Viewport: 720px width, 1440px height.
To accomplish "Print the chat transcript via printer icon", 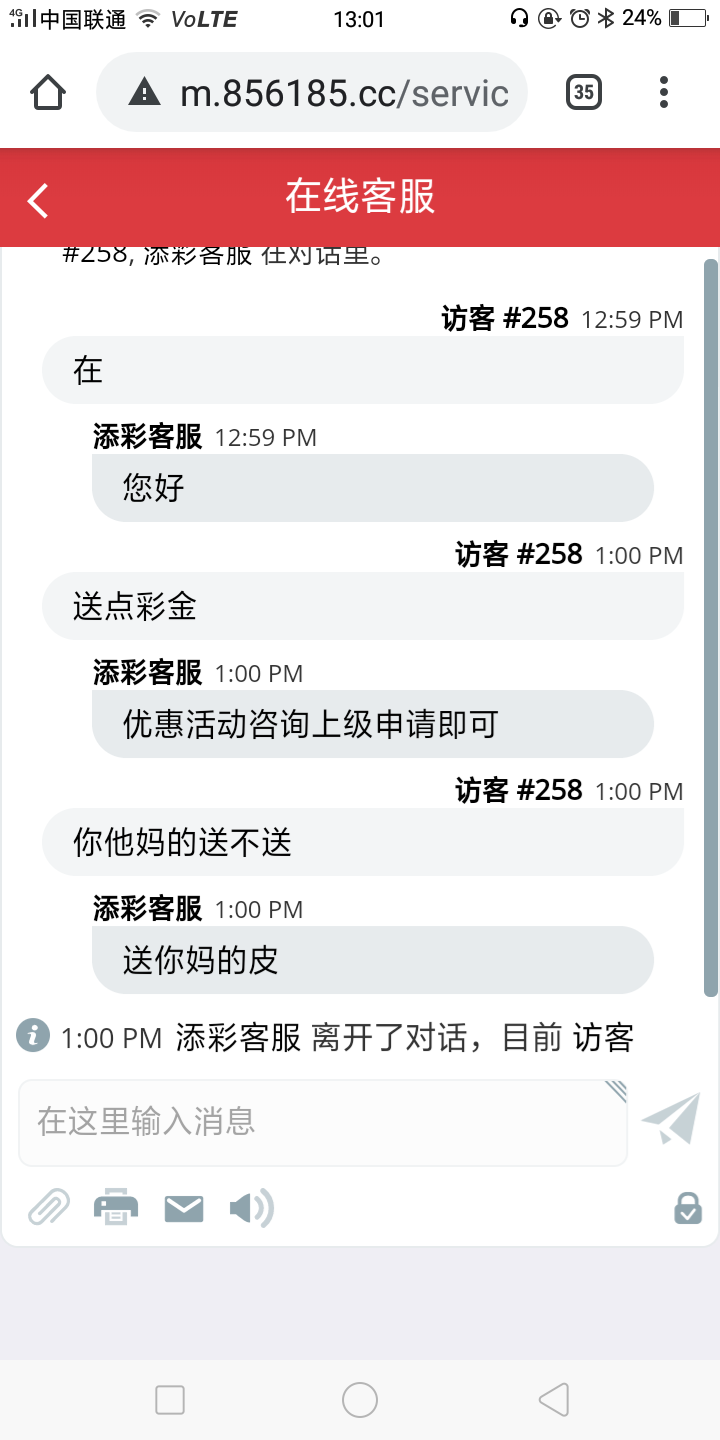I will coord(115,1207).
